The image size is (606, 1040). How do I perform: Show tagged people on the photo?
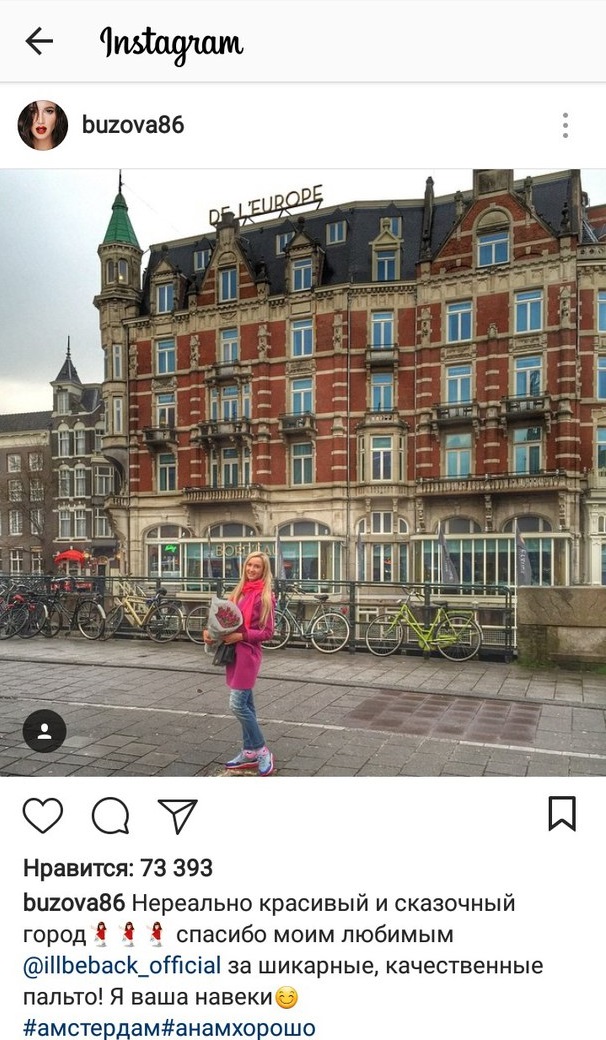[x=44, y=731]
